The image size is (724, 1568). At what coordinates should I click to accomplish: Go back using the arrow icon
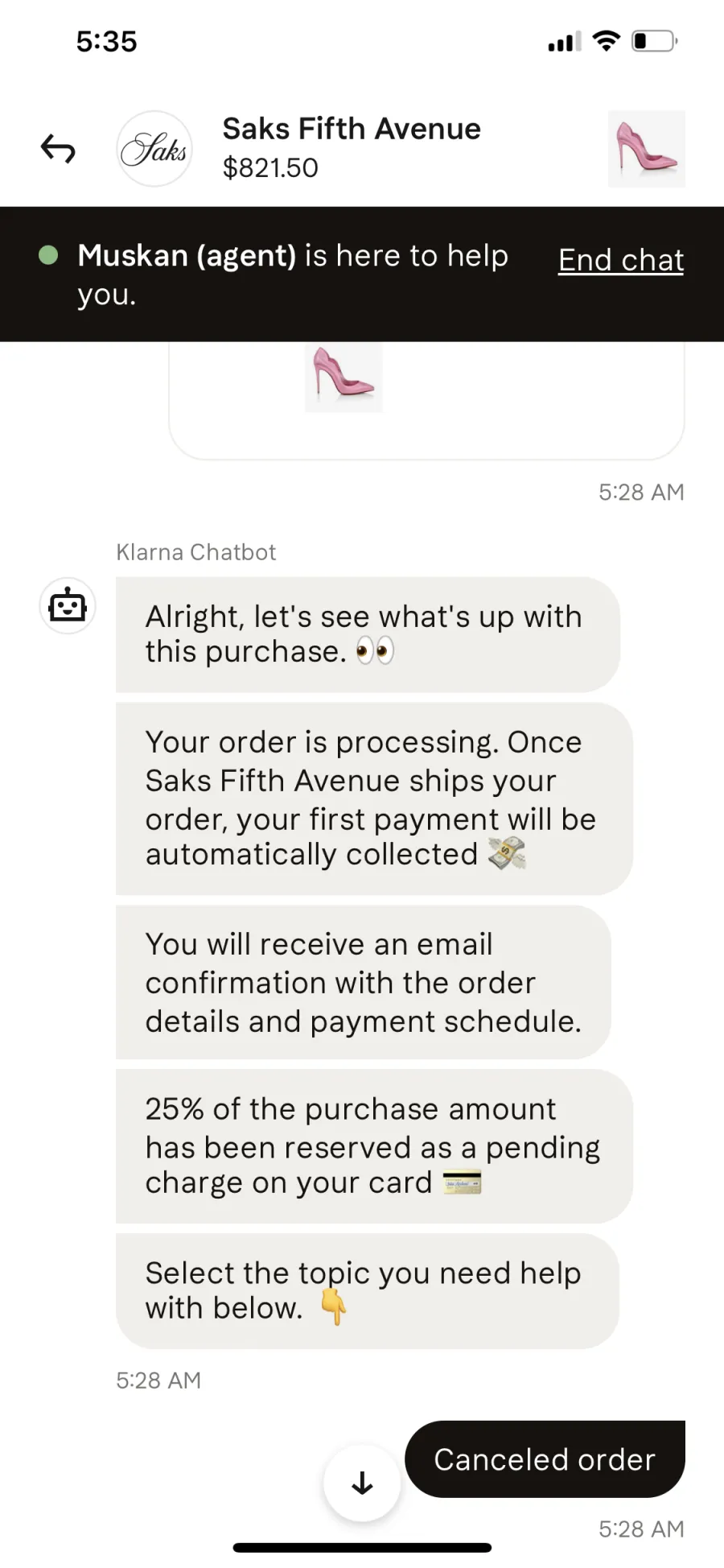58,149
